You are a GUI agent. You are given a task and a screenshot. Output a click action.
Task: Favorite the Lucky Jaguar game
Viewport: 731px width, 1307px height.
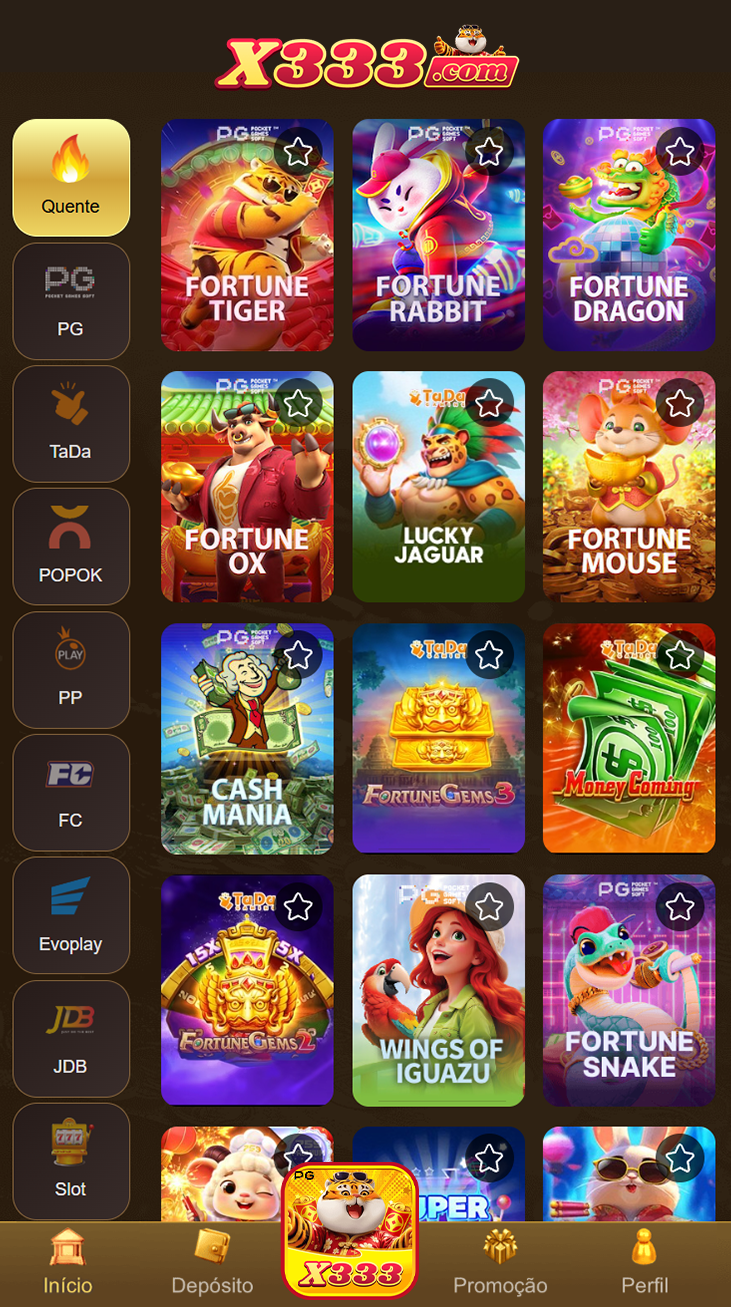pos(489,402)
